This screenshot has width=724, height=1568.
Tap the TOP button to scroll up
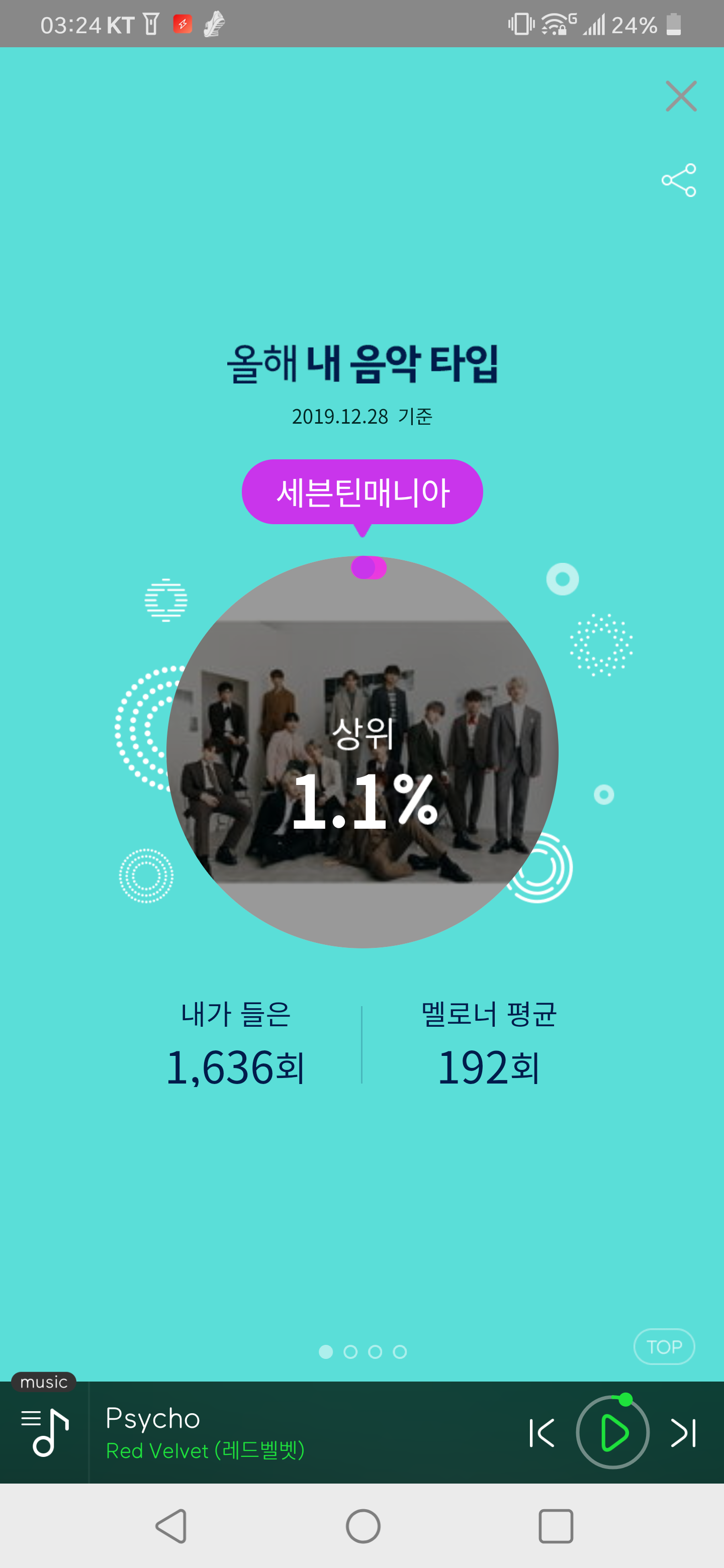point(664,1347)
